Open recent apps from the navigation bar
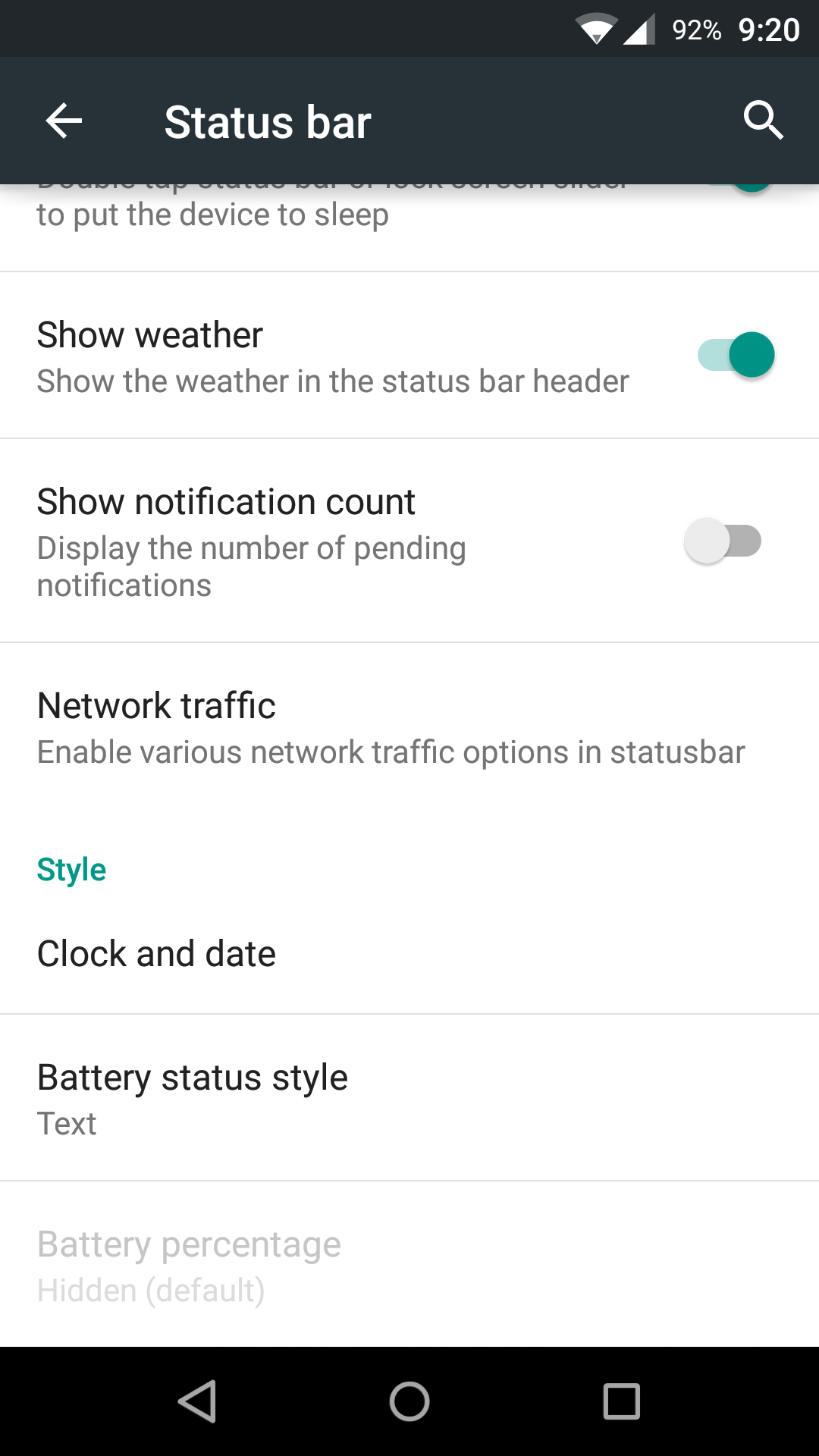819x1456 pixels. [622, 1401]
